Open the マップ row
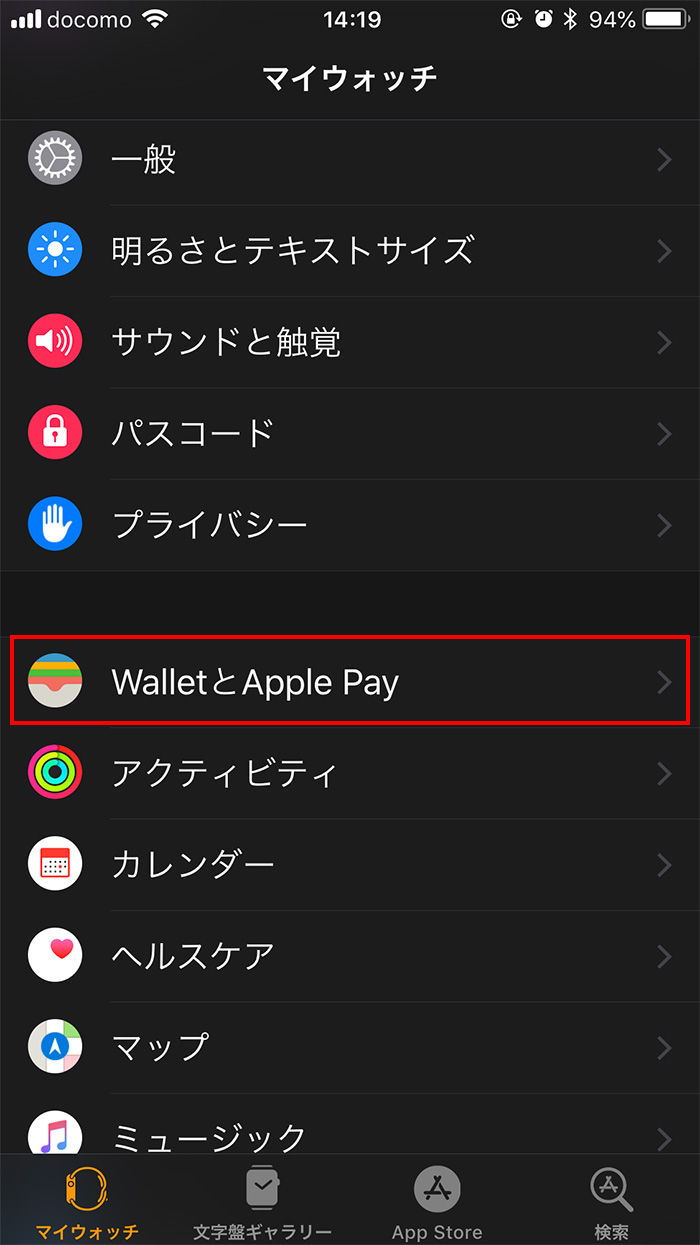This screenshot has height=1245, width=700. click(350, 1047)
